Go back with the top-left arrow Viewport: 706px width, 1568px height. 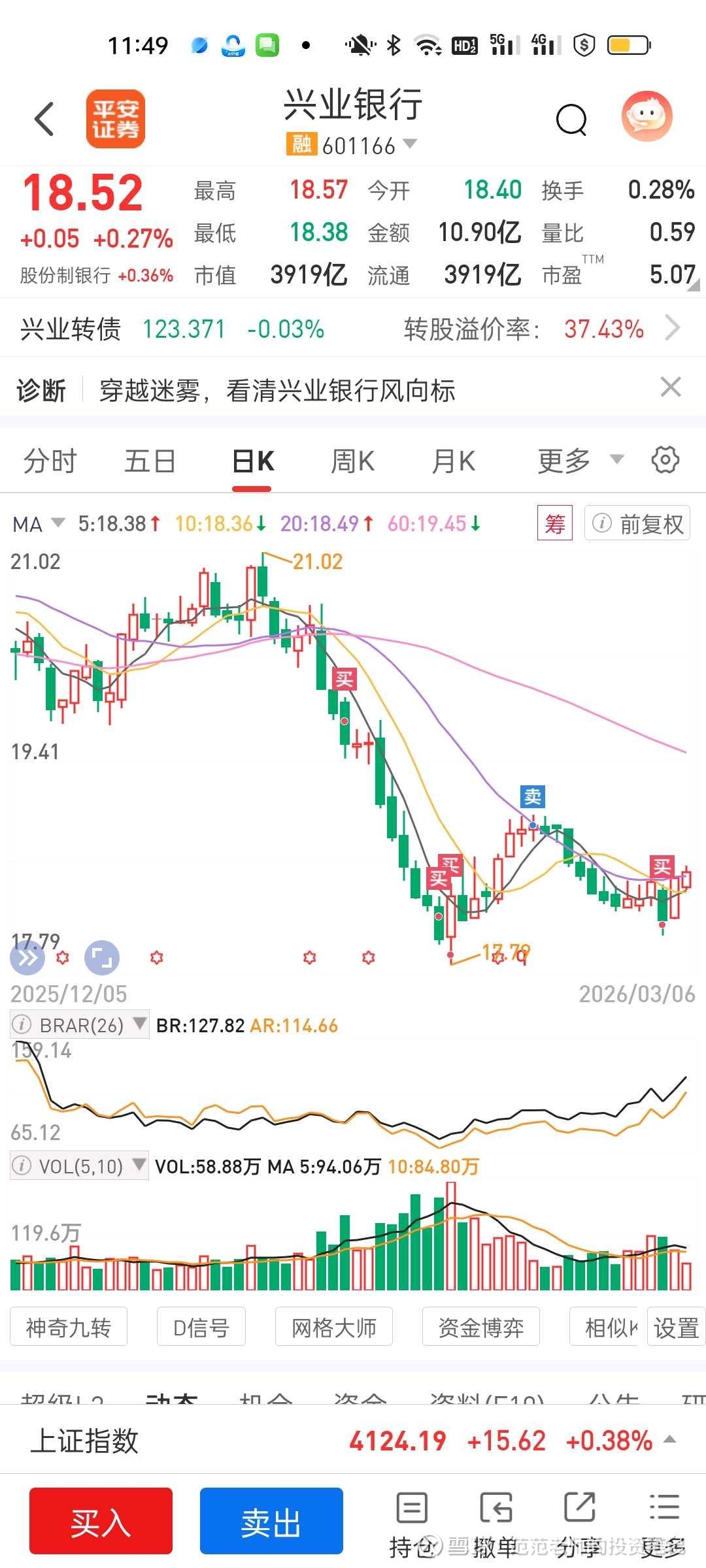click(44, 119)
